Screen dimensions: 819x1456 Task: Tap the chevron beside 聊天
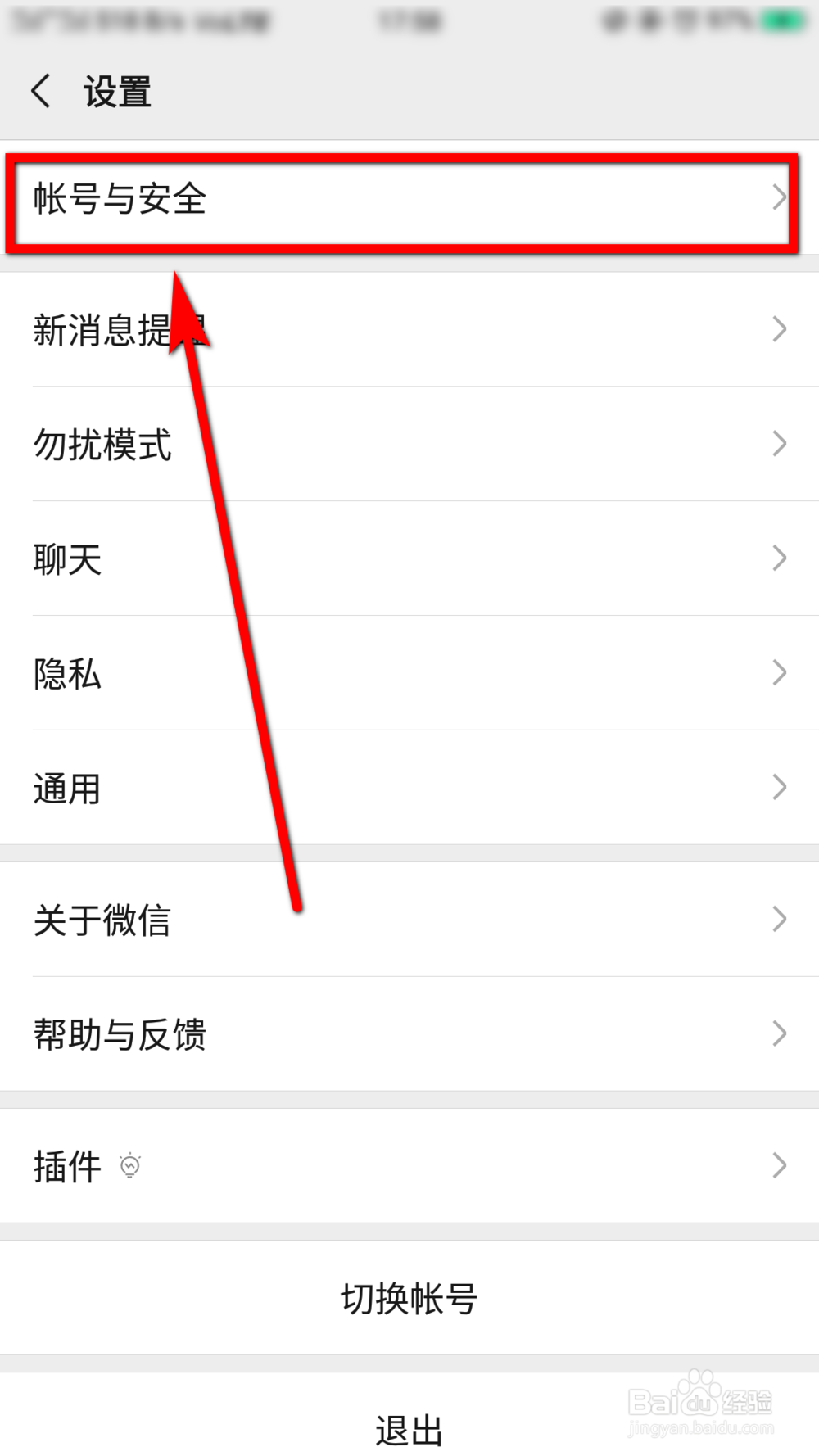pyautogui.click(x=778, y=558)
